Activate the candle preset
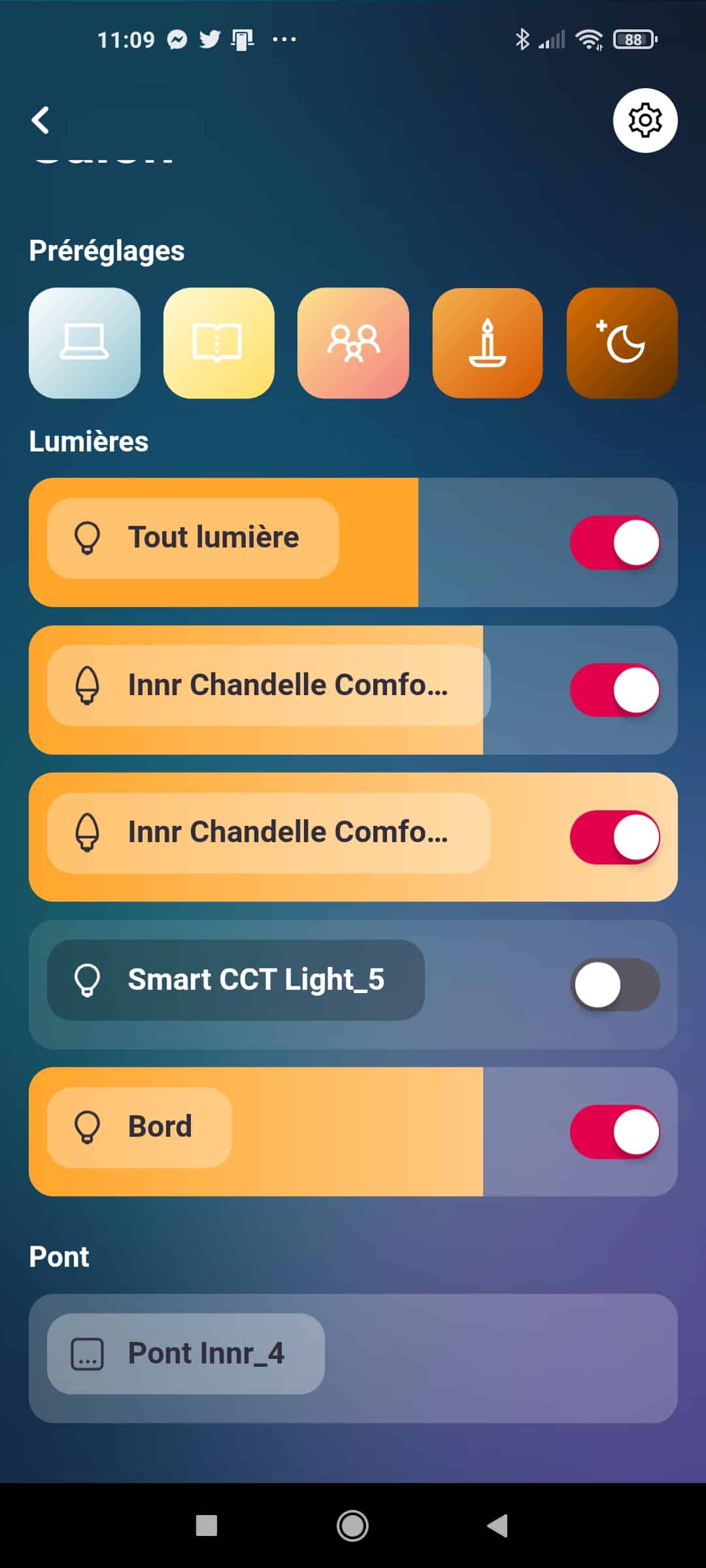The image size is (706, 1568). tap(488, 343)
